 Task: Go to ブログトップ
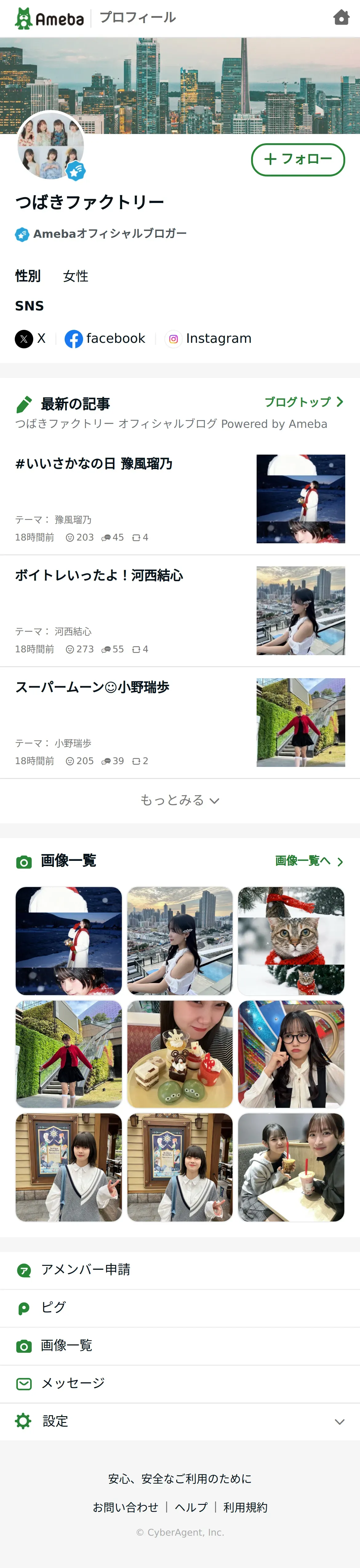pos(303,402)
